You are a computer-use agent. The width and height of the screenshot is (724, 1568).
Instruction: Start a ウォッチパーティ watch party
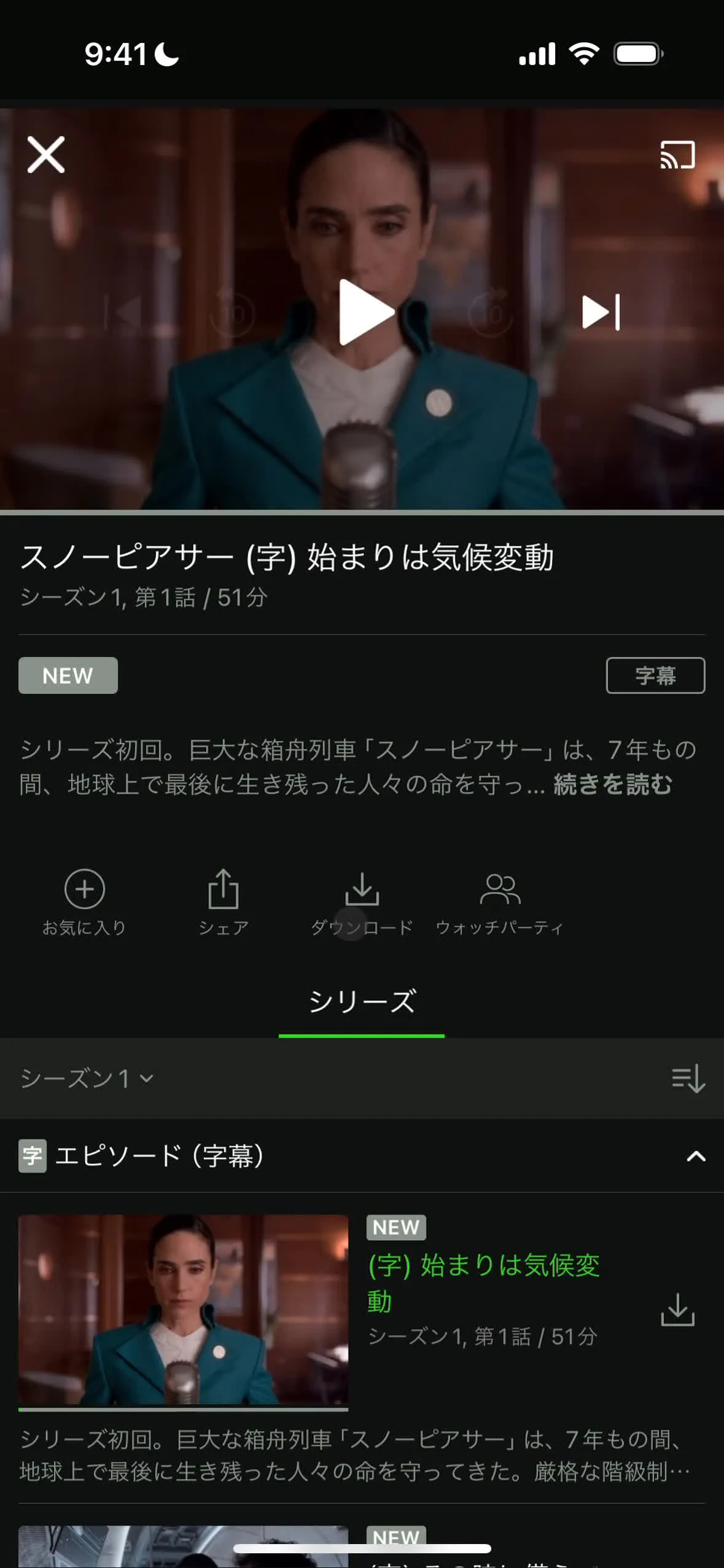coord(500,901)
